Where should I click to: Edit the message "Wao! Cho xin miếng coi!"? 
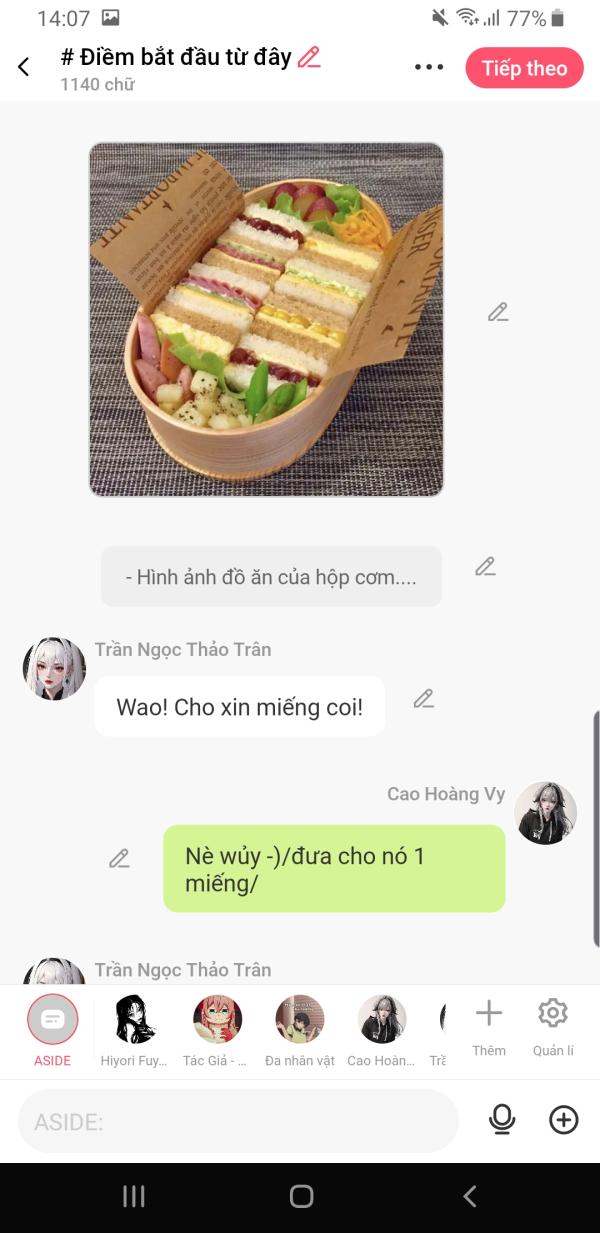(x=424, y=699)
